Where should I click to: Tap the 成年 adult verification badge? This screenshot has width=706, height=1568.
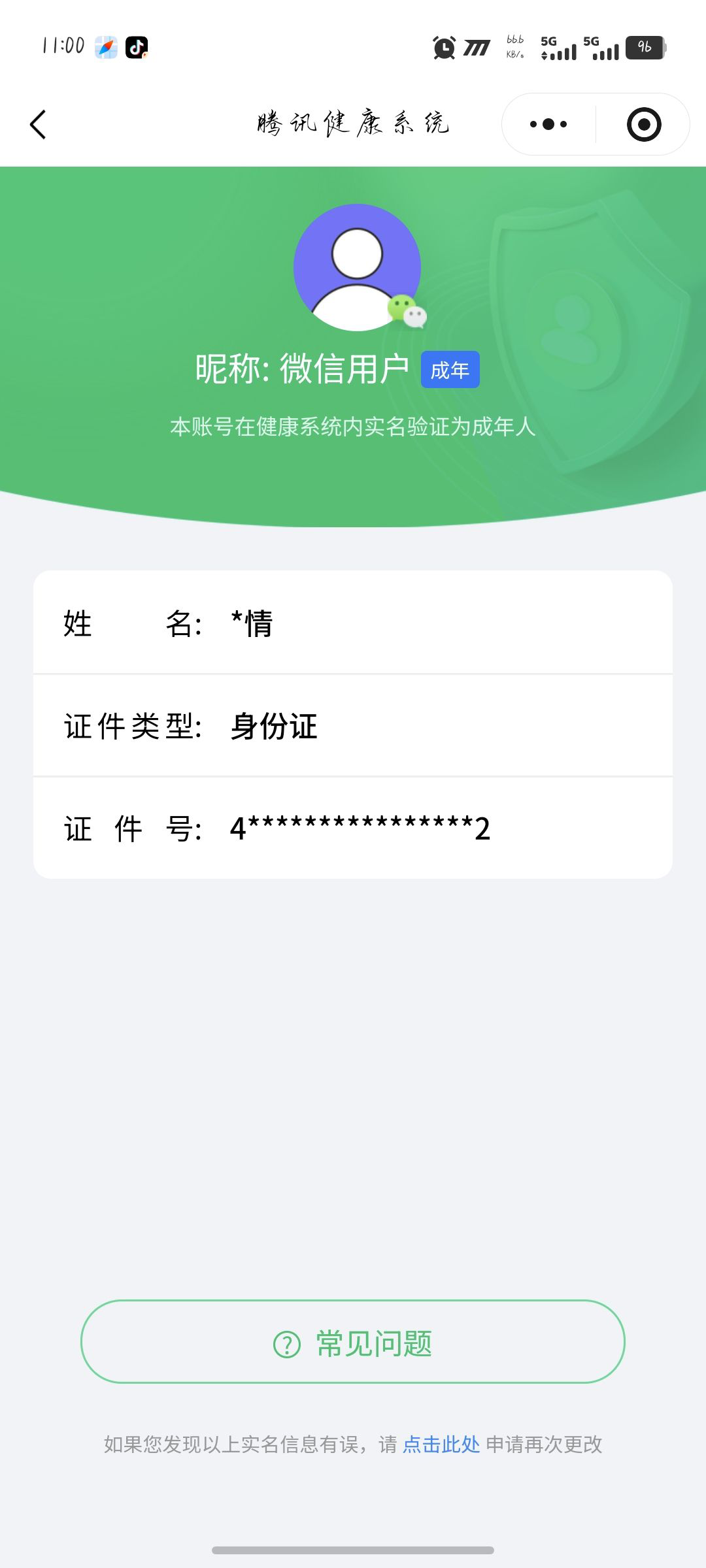[449, 370]
